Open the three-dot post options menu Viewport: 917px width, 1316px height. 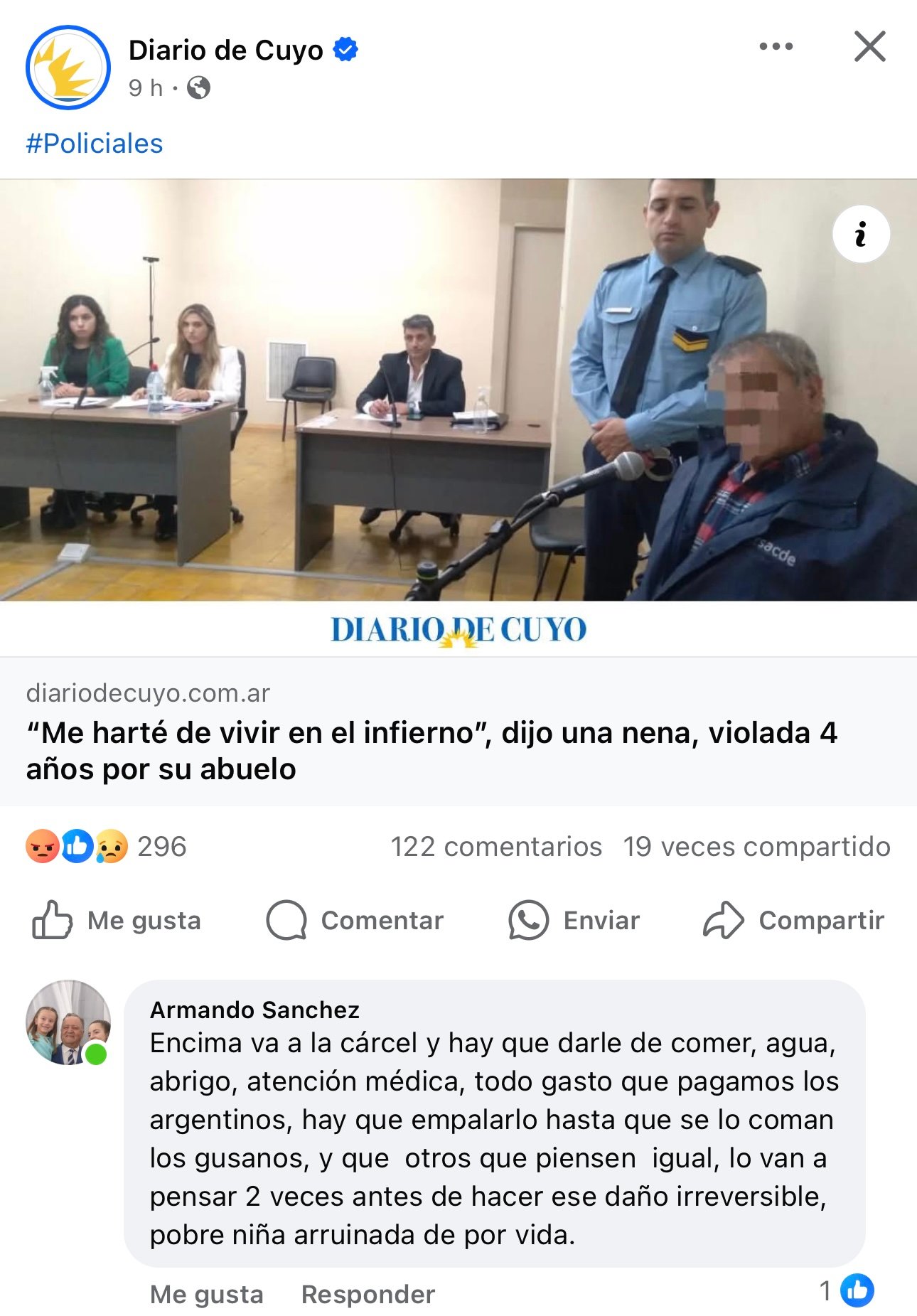pos(776,47)
